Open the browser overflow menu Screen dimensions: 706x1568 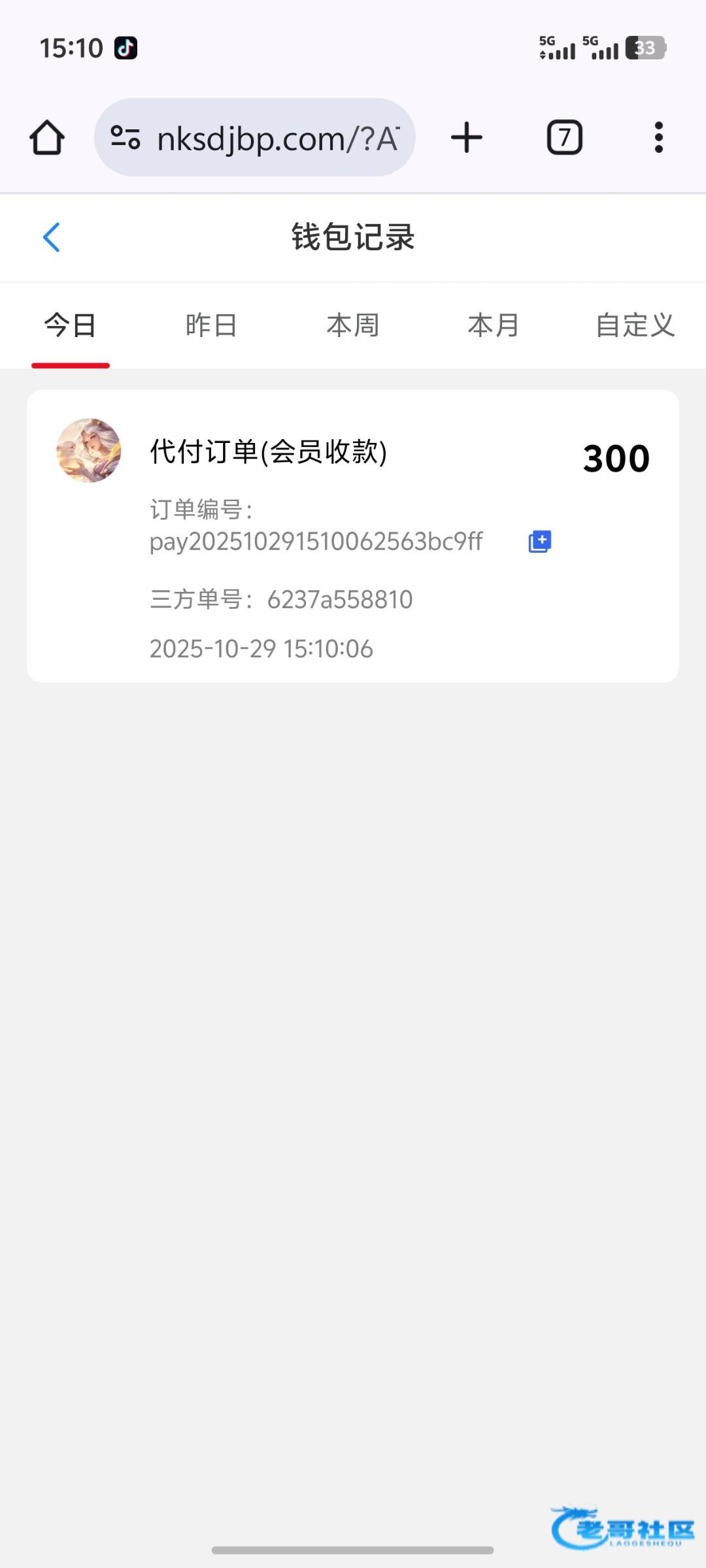658,138
